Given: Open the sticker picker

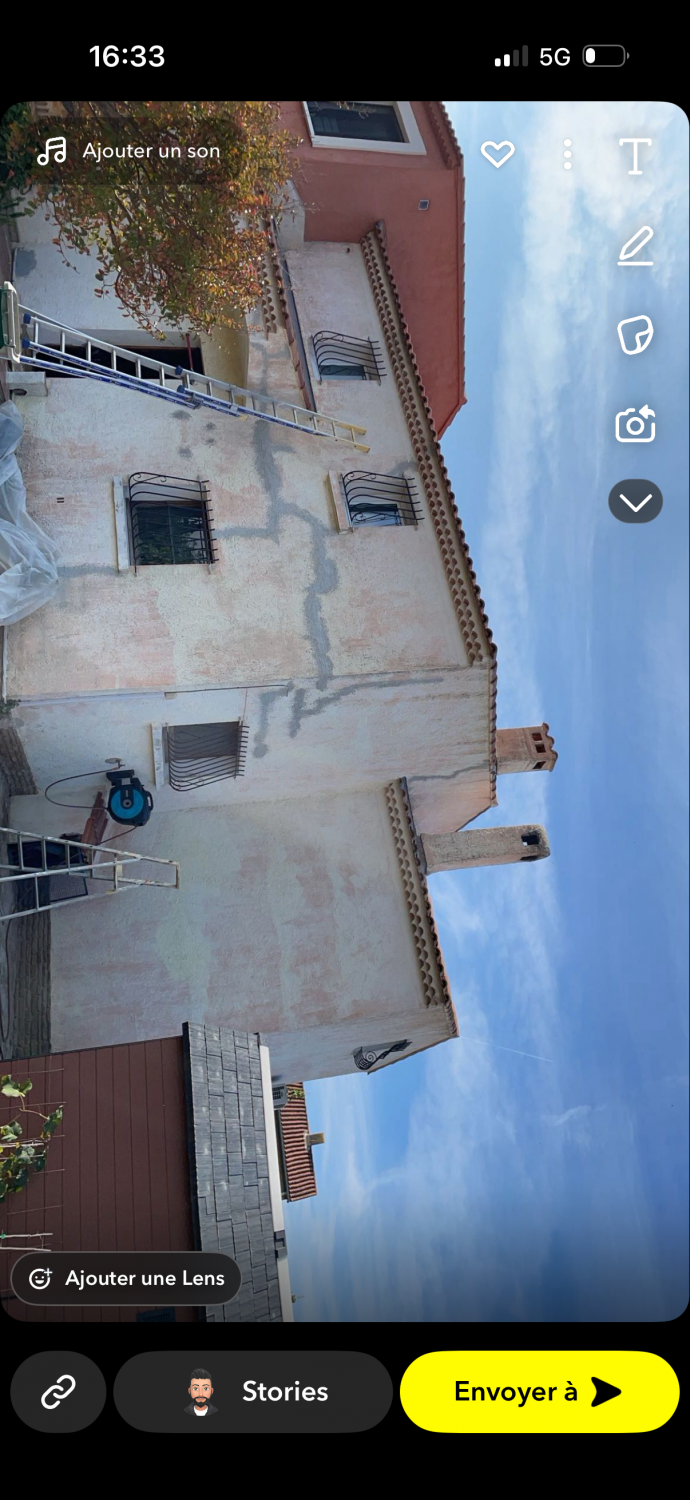Looking at the screenshot, I should pos(635,335).
